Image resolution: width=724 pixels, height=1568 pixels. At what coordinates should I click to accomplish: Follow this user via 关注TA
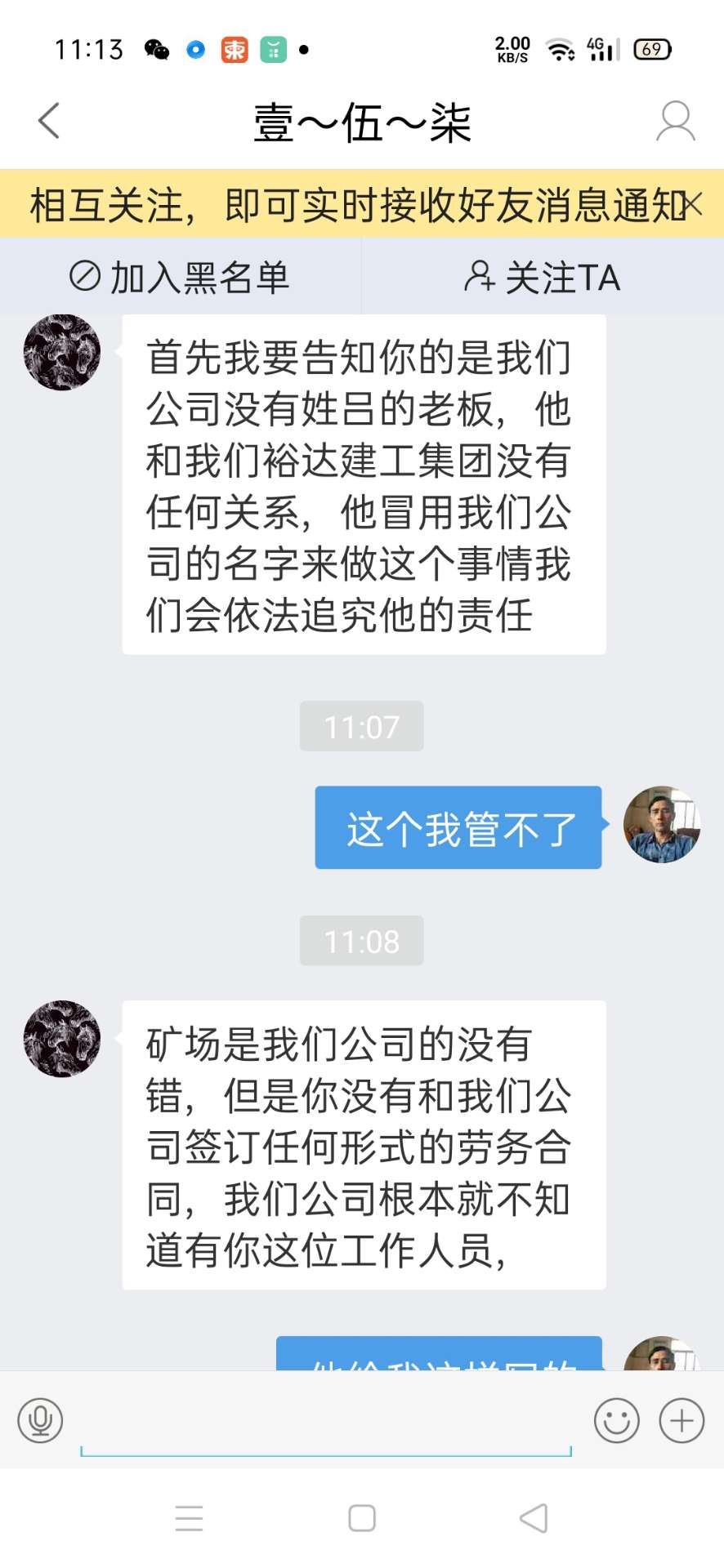(x=543, y=277)
